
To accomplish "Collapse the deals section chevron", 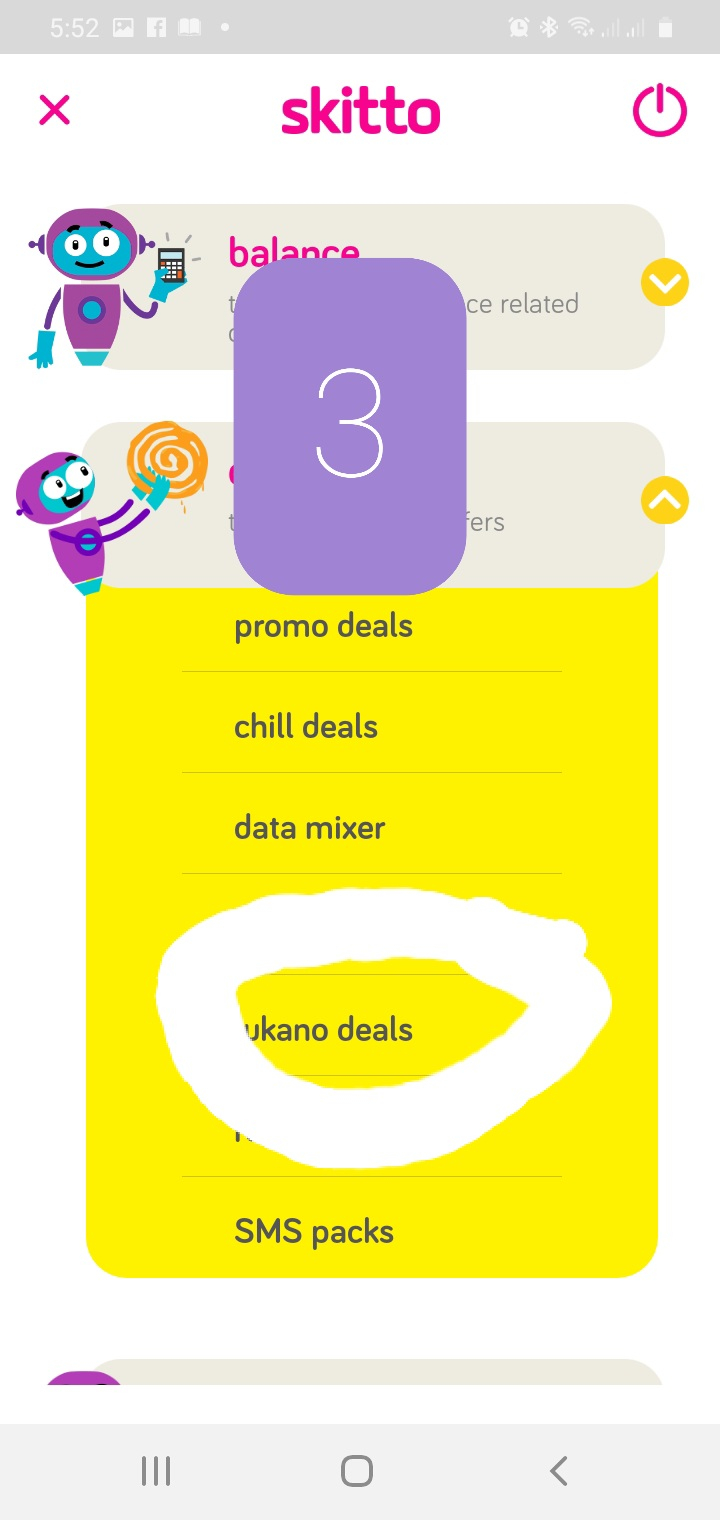I will [665, 500].
